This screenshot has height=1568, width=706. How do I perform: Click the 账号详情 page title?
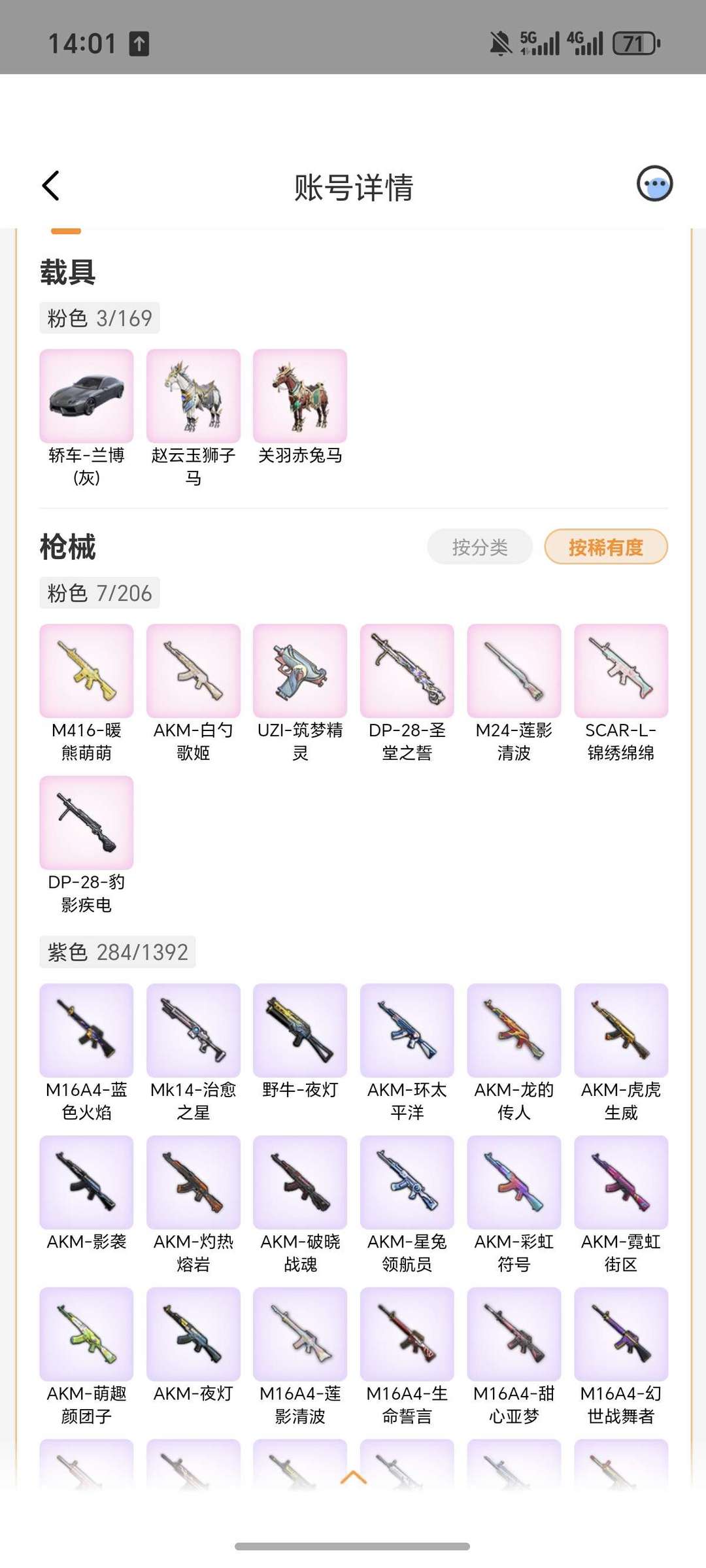353,185
